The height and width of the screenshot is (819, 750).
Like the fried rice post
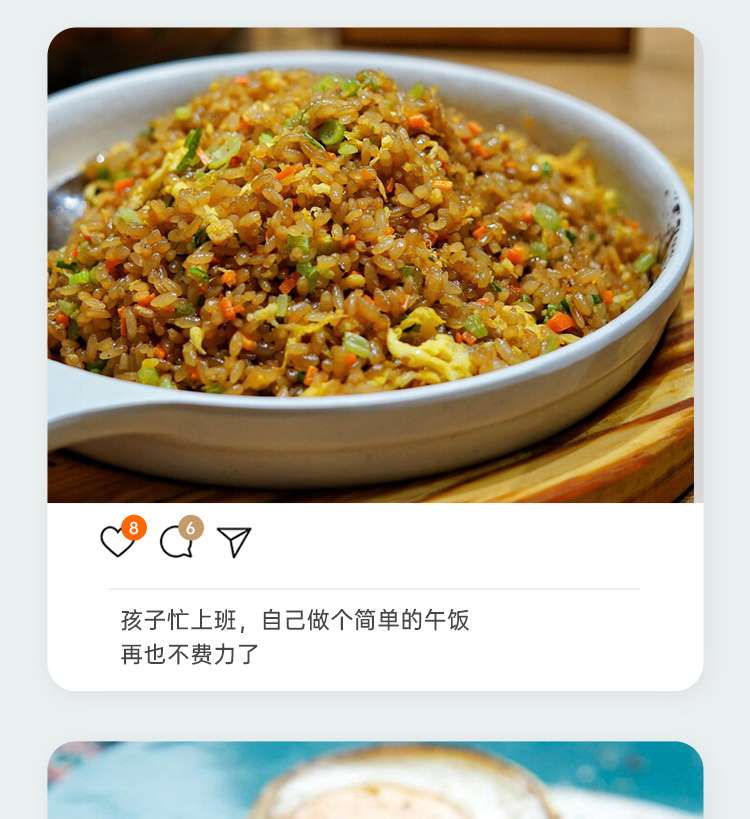pyautogui.click(x=118, y=541)
